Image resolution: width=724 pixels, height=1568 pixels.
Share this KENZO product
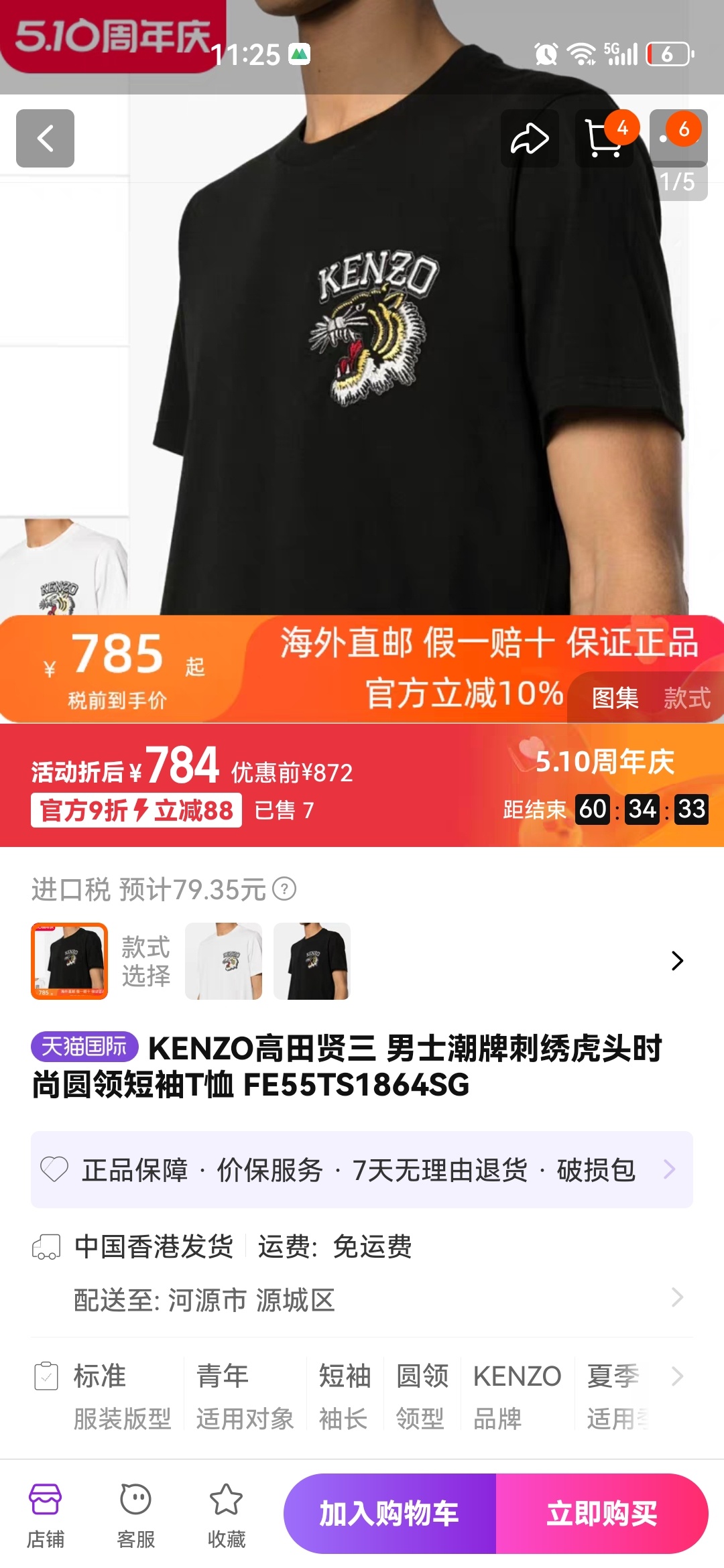tap(530, 139)
